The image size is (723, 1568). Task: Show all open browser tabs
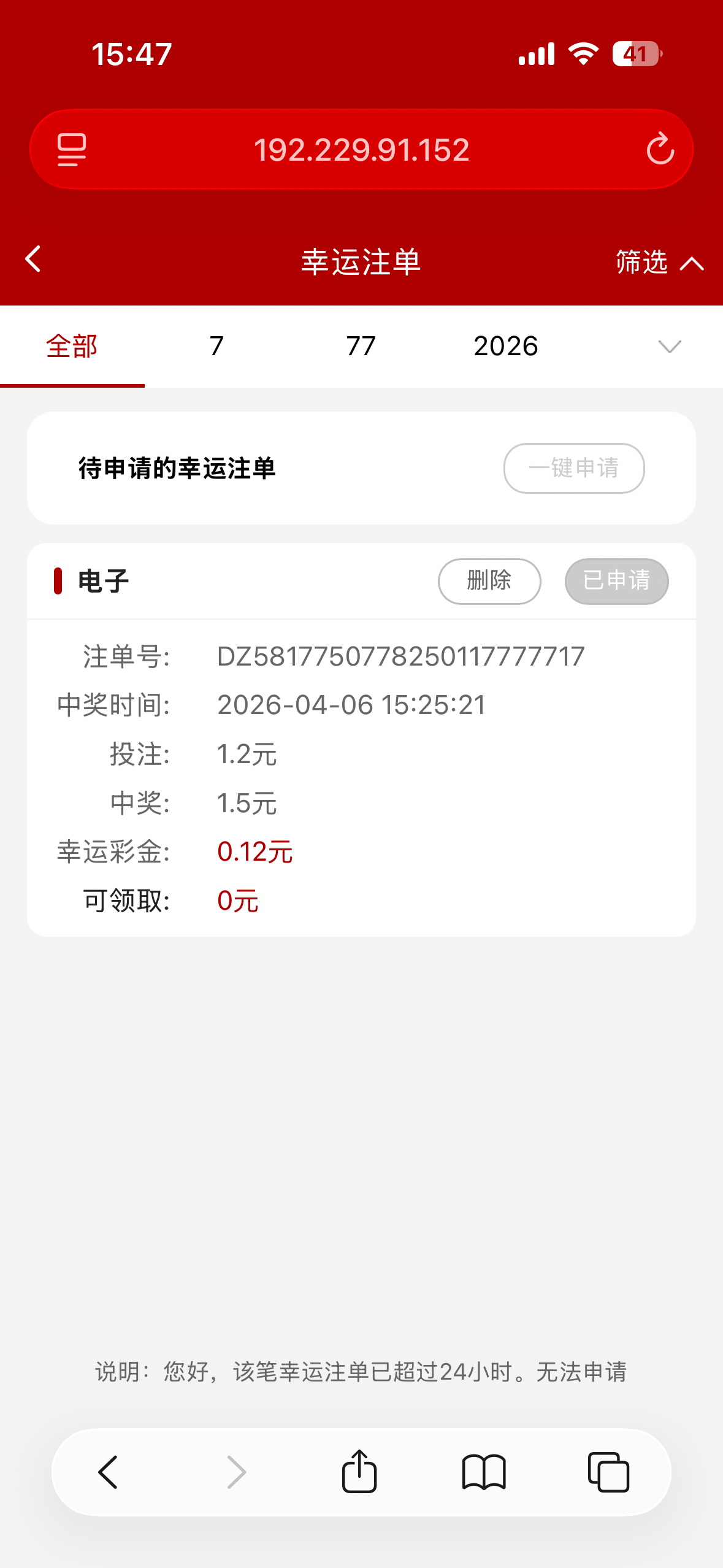pos(608,1472)
